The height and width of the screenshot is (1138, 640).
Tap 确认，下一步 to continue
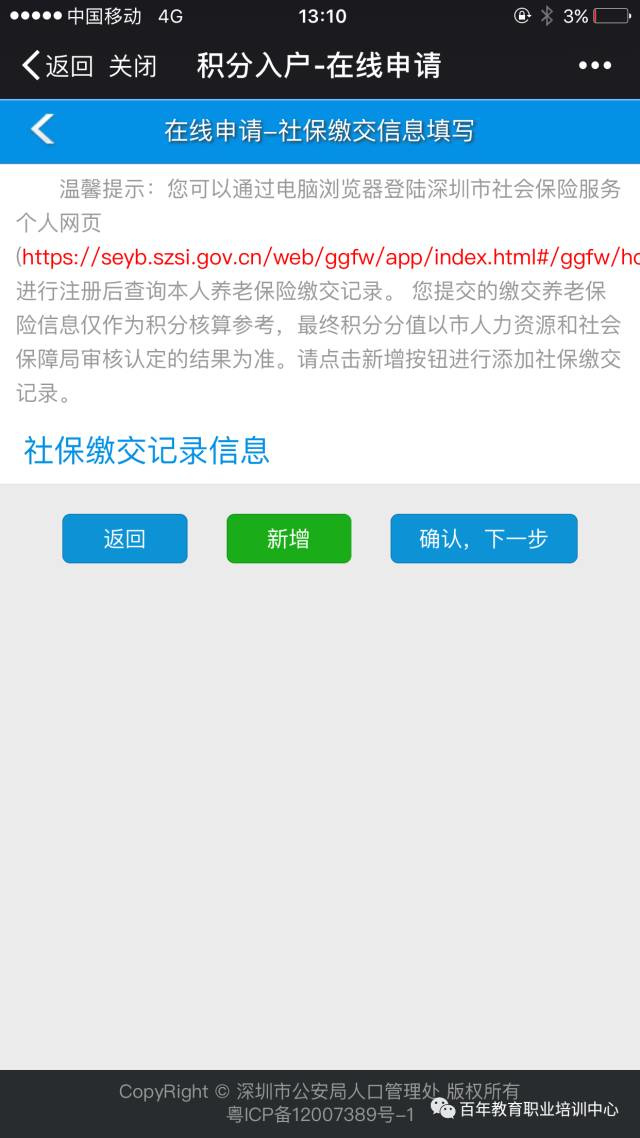click(484, 539)
